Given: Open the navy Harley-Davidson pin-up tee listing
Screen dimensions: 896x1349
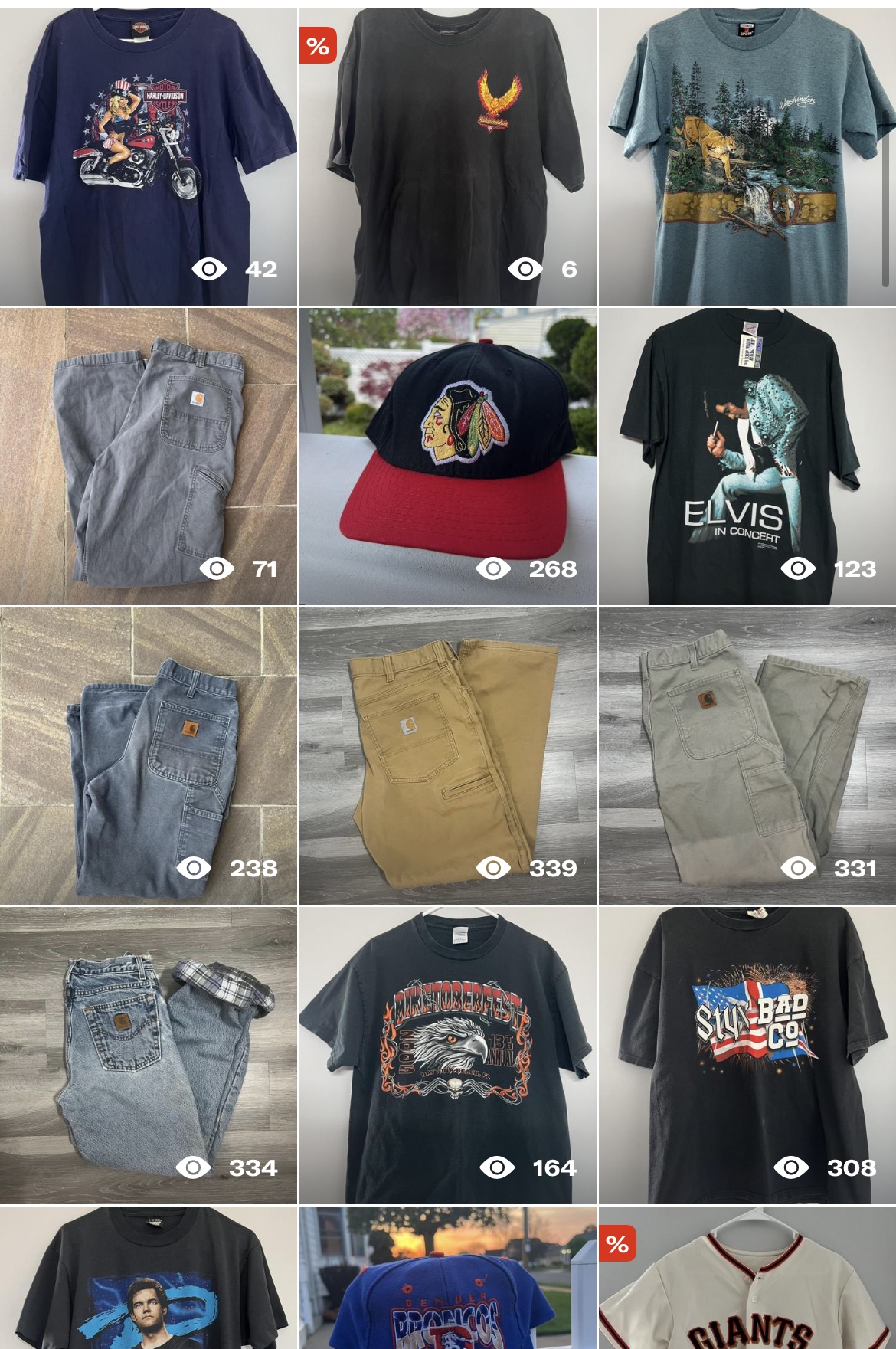Looking at the screenshot, I should [148, 157].
